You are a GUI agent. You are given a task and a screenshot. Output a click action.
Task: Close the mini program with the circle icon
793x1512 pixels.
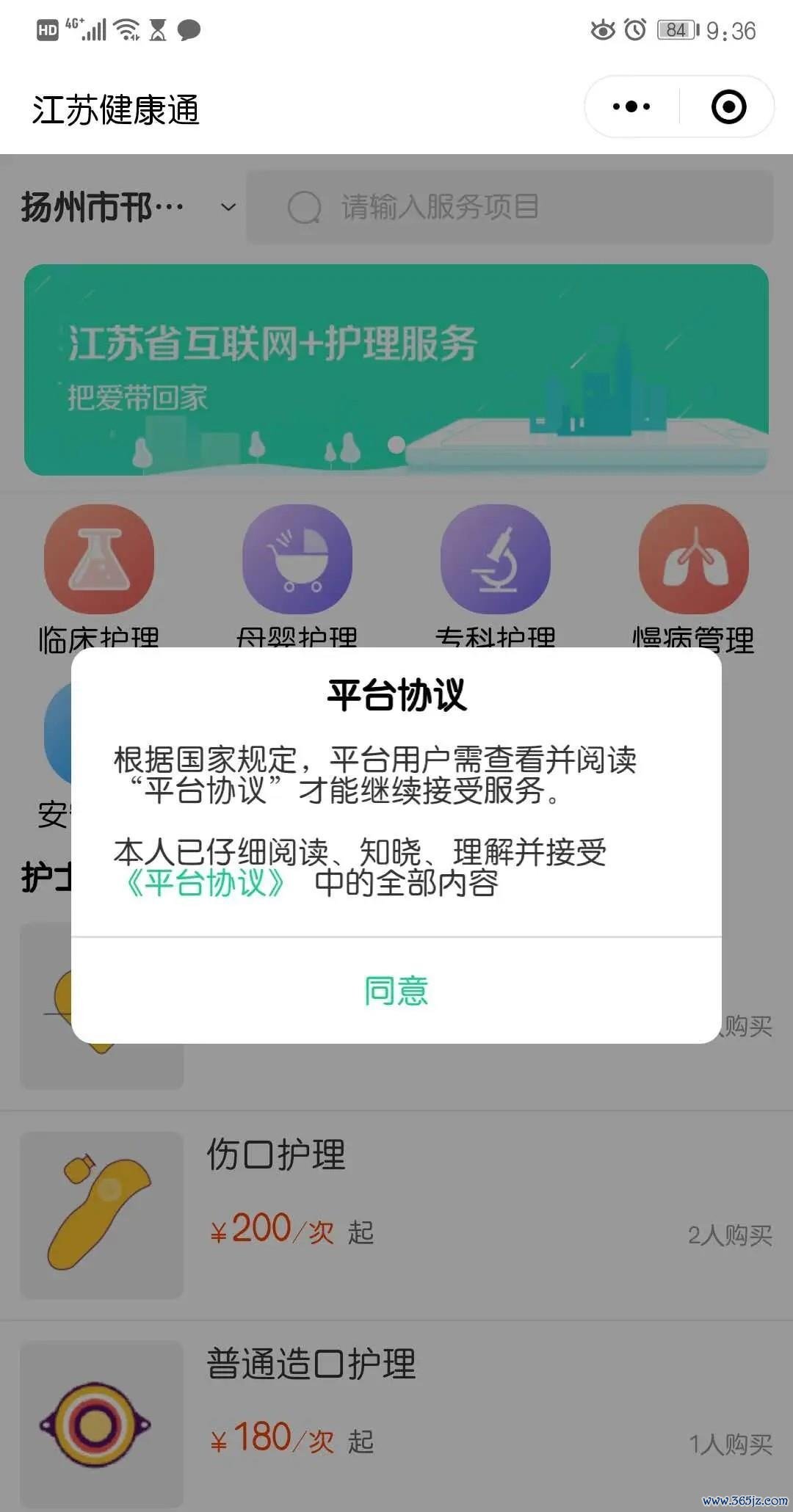click(728, 107)
